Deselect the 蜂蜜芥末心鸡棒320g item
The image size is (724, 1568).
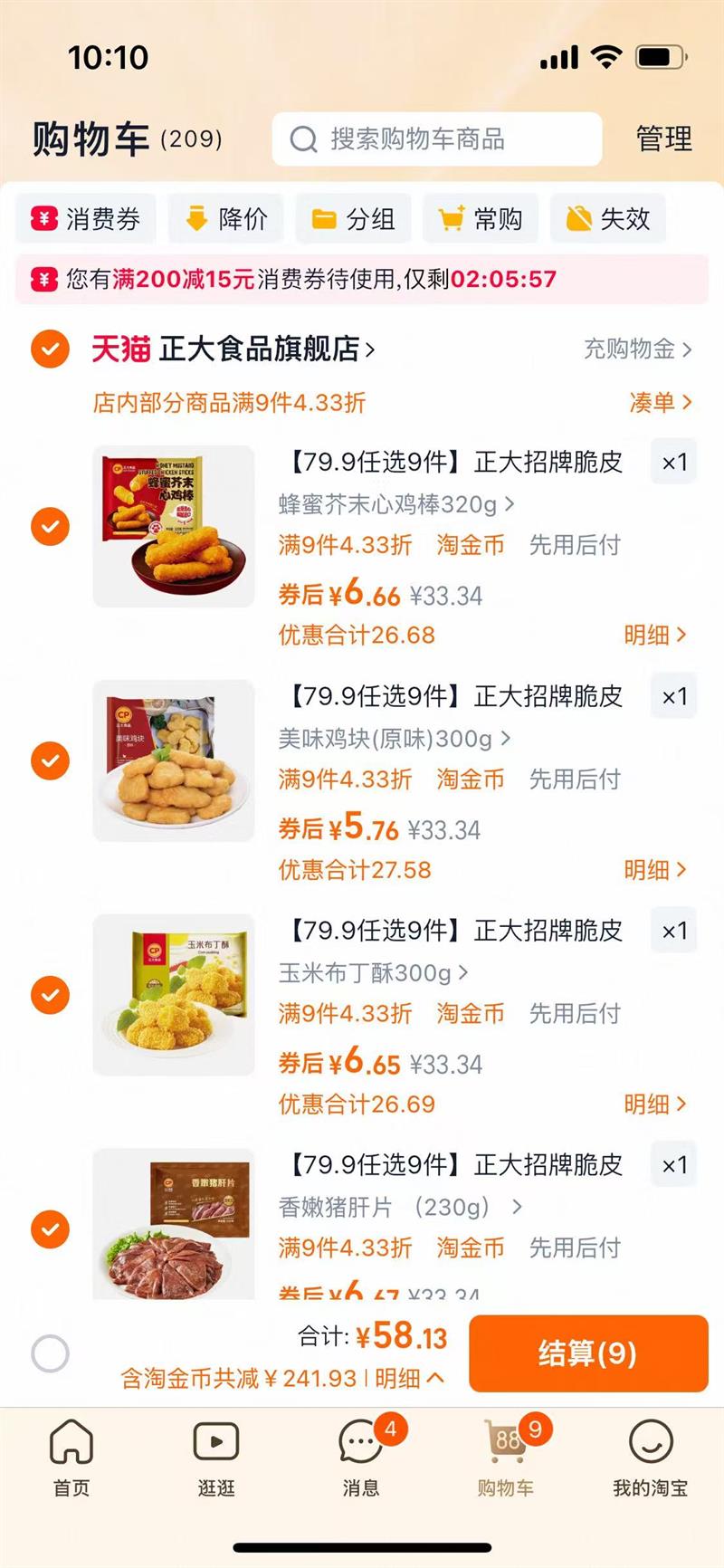click(50, 526)
